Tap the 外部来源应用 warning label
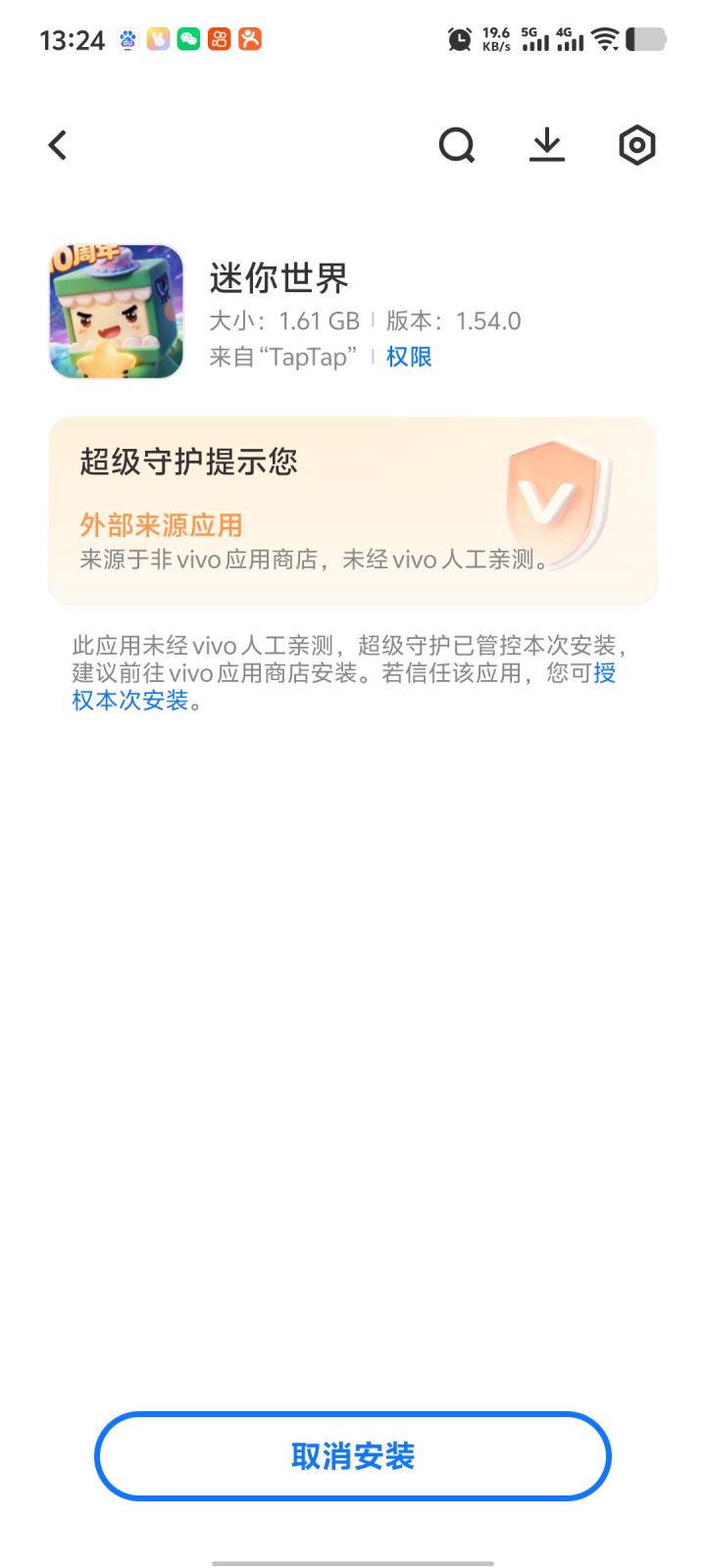The height and width of the screenshot is (1568, 706). [x=161, y=525]
